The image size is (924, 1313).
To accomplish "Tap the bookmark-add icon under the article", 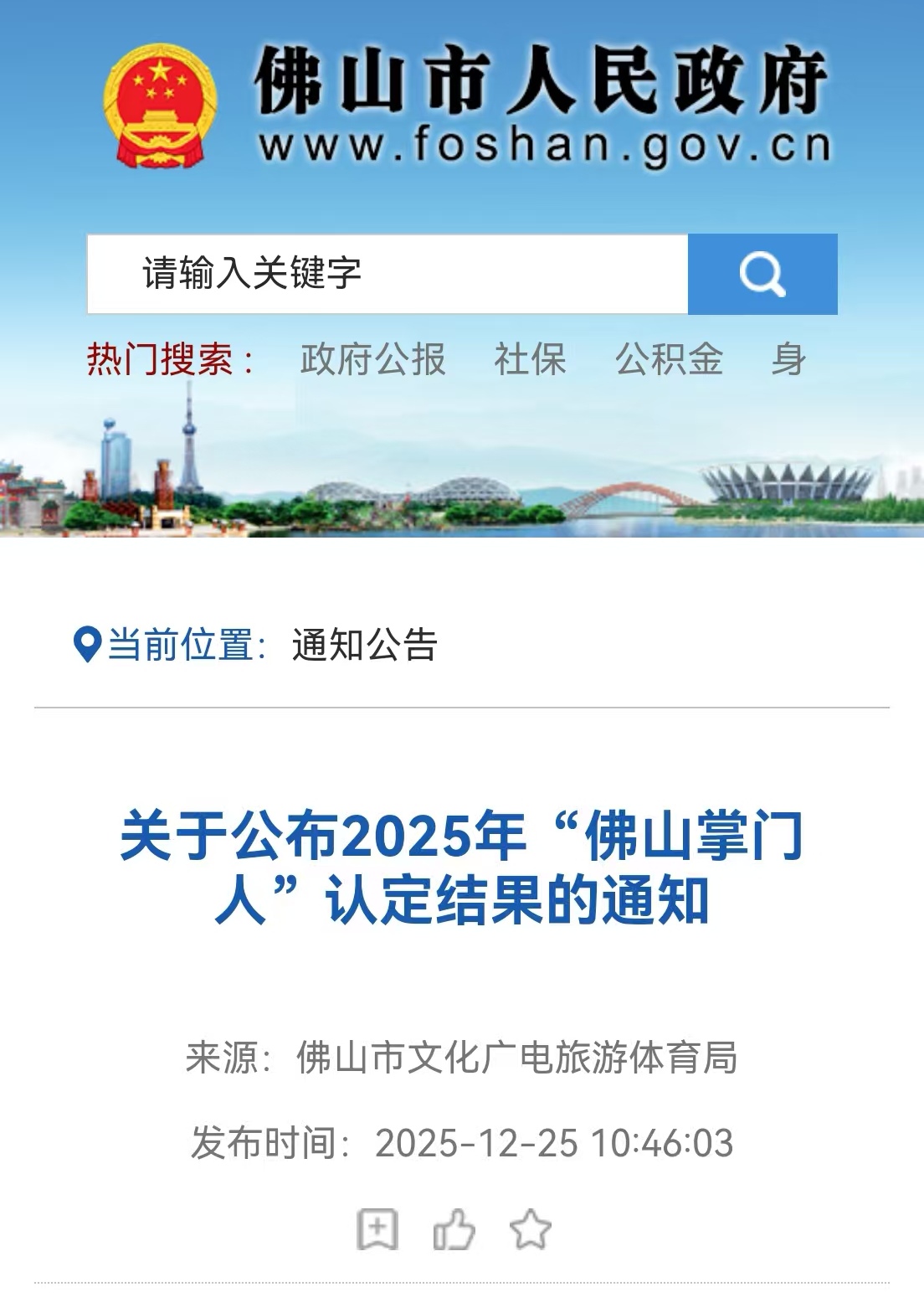I will (x=377, y=1228).
